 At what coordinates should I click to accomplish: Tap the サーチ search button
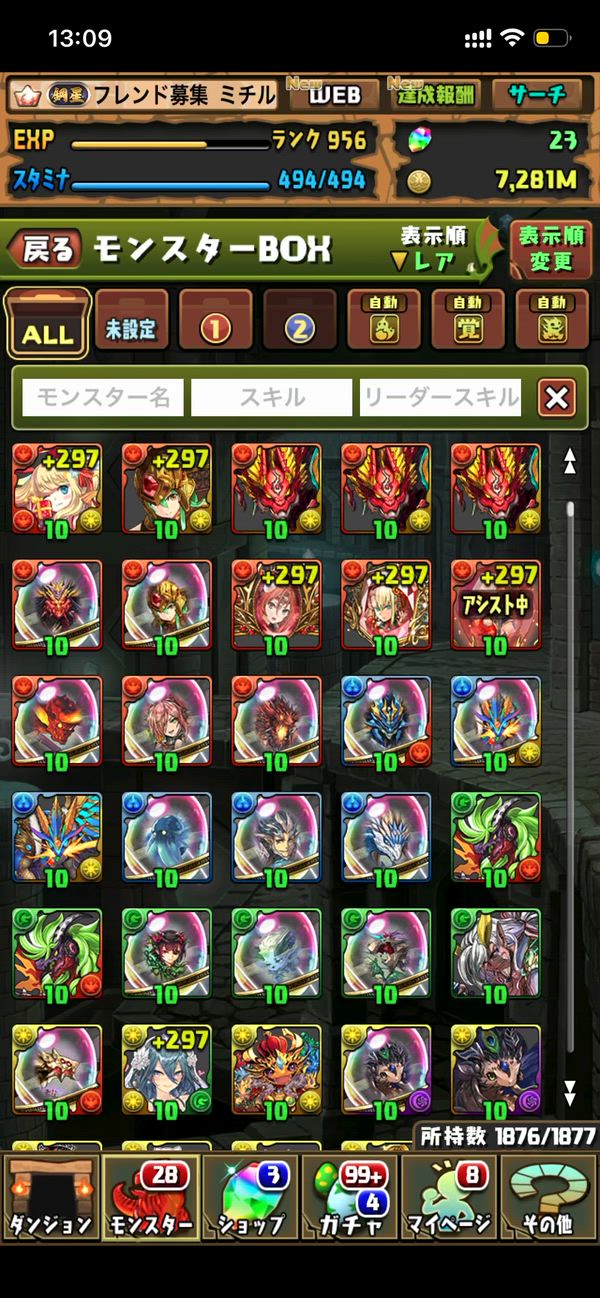537,95
